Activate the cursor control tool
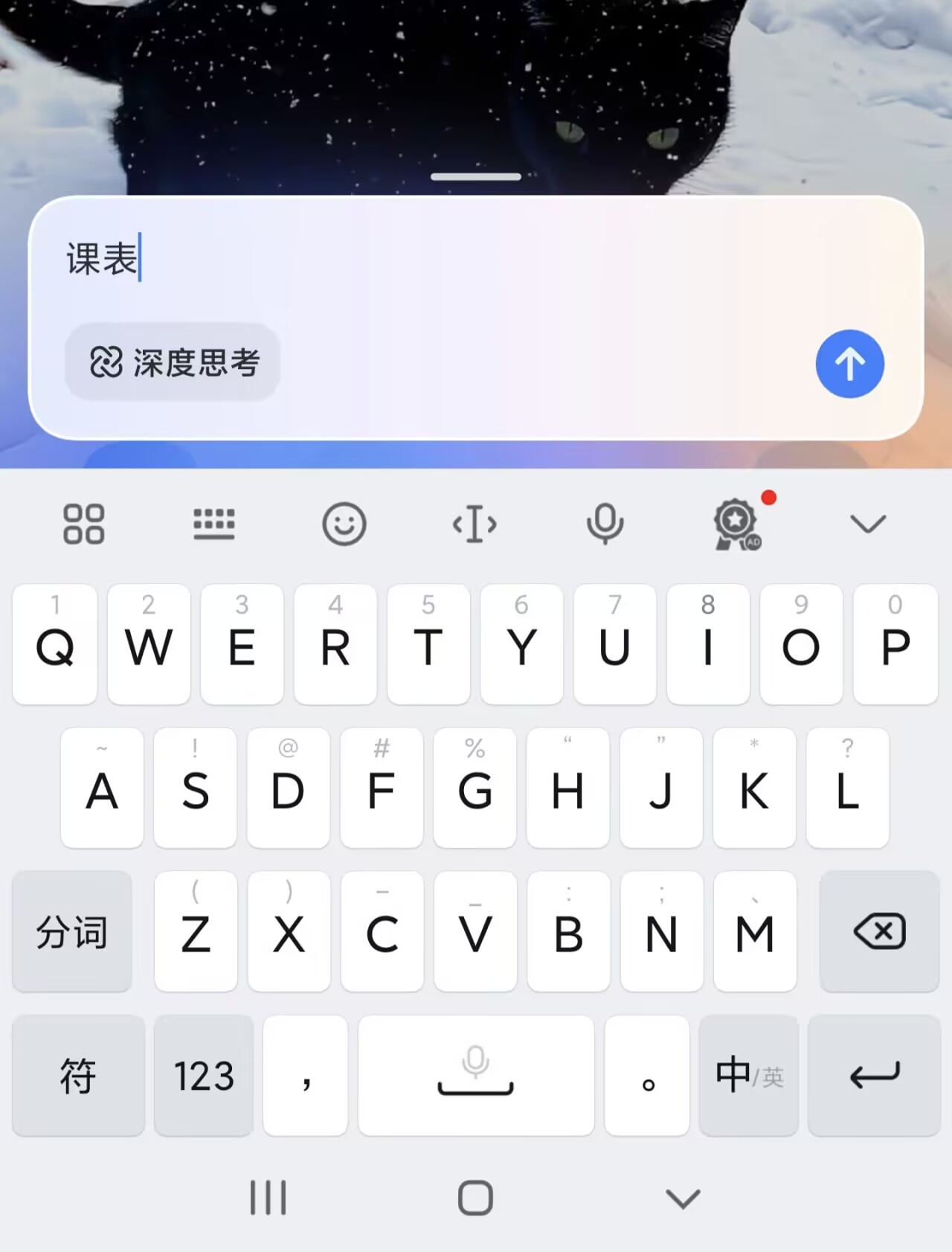This screenshot has width=952, height=1252. click(475, 524)
